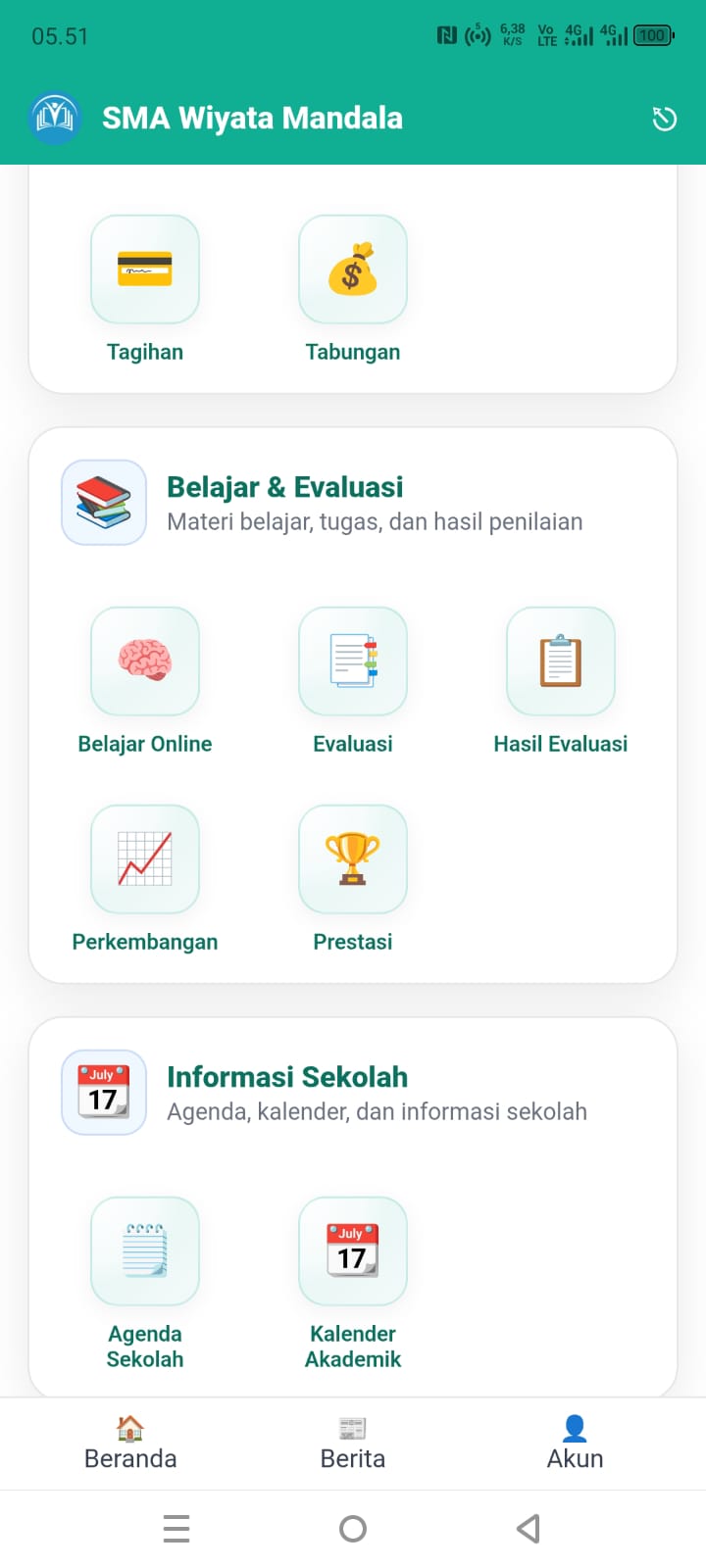Open the Evaluasi notes icon
Viewport: 706px width, 1568px height.
(353, 661)
